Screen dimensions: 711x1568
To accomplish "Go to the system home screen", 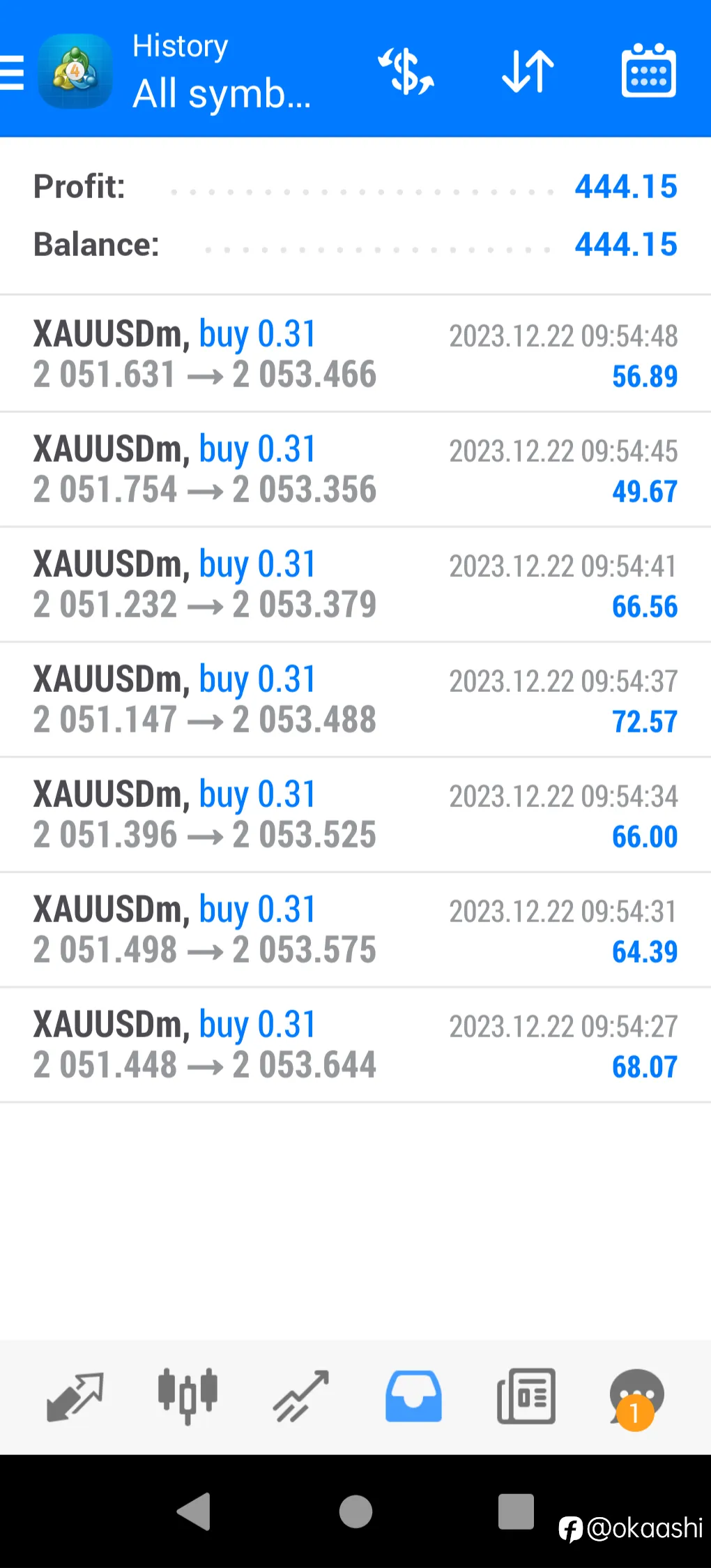I will tap(355, 1512).
